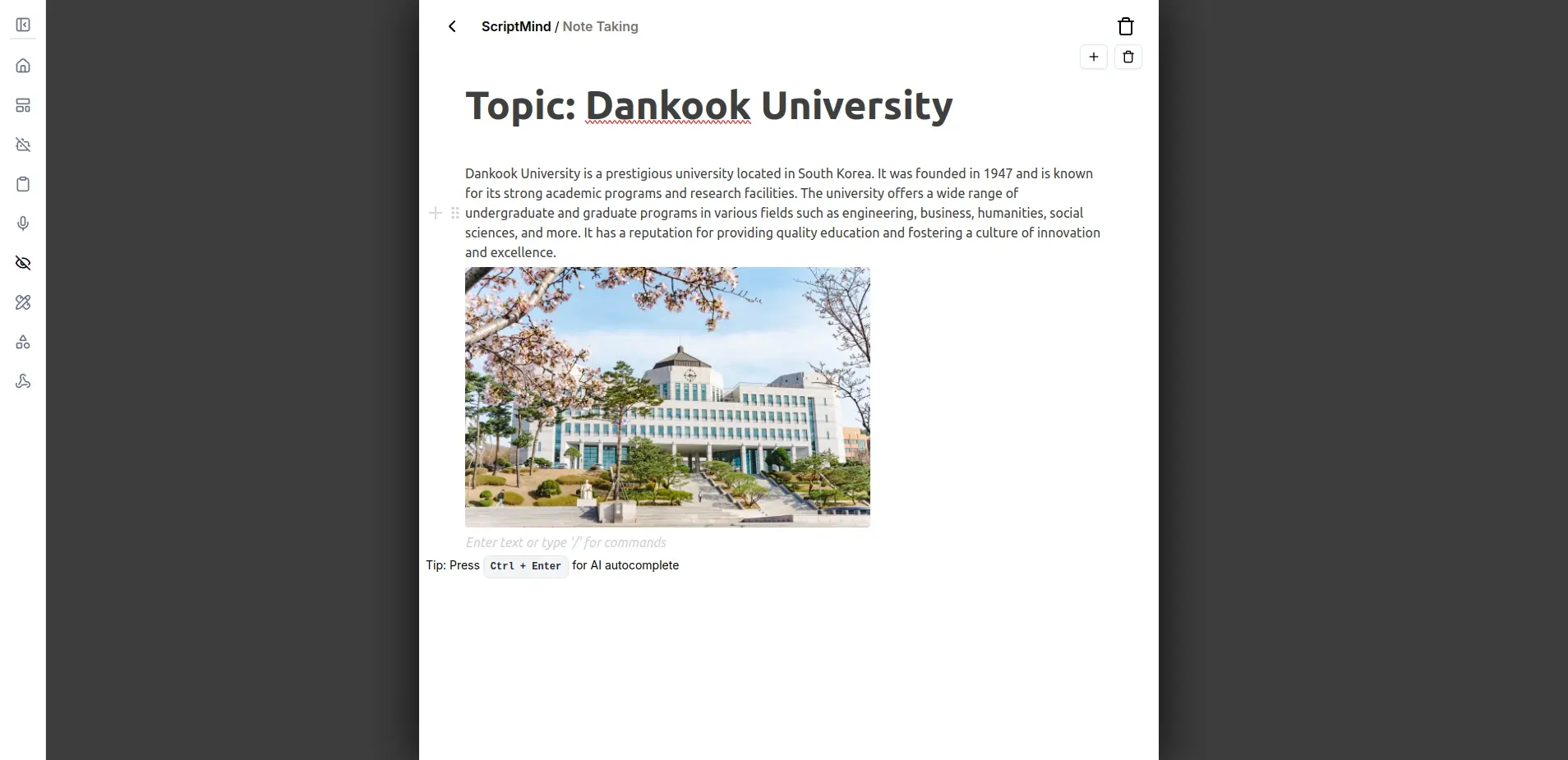The height and width of the screenshot is (760, 1568).
Task: Select the Dankook University campus image
Action: tap(667, 397)
